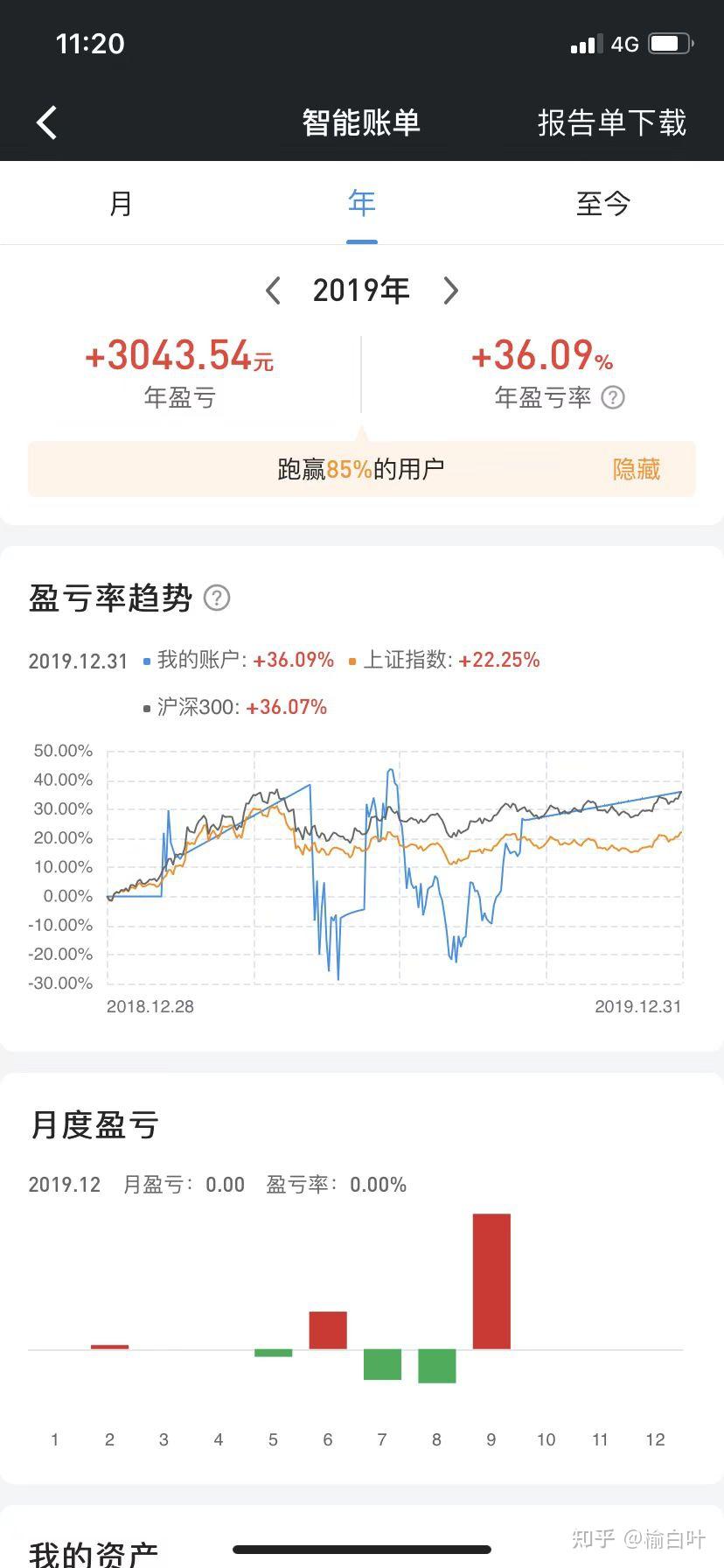Select the month 6 bar in 月度盈亏
The height and width of the screenshot is (1568, 724).
(x=328, y=1330)
